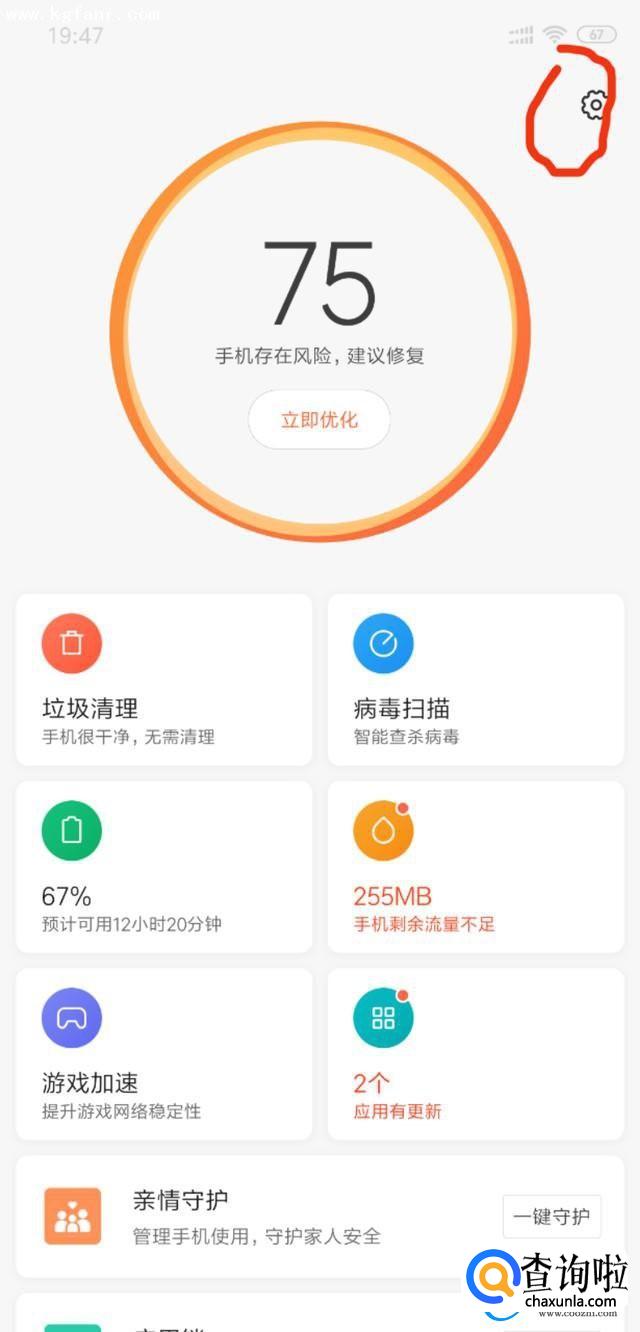
Task: Open the 亲情守护 family guard row
Action: click(260, 1217)
